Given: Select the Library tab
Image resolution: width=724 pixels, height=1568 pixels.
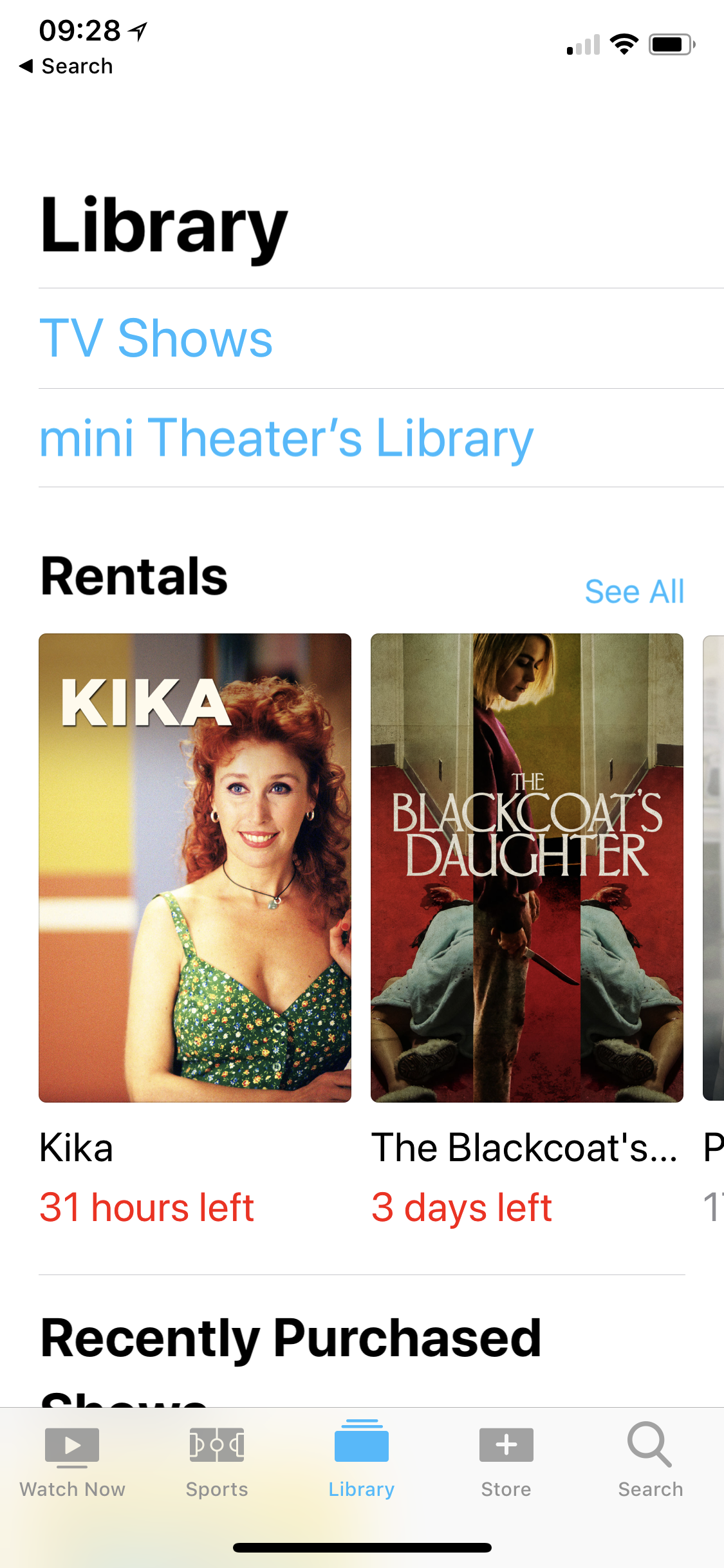Looking at the screenshot, I should (x=362, y=1459).
